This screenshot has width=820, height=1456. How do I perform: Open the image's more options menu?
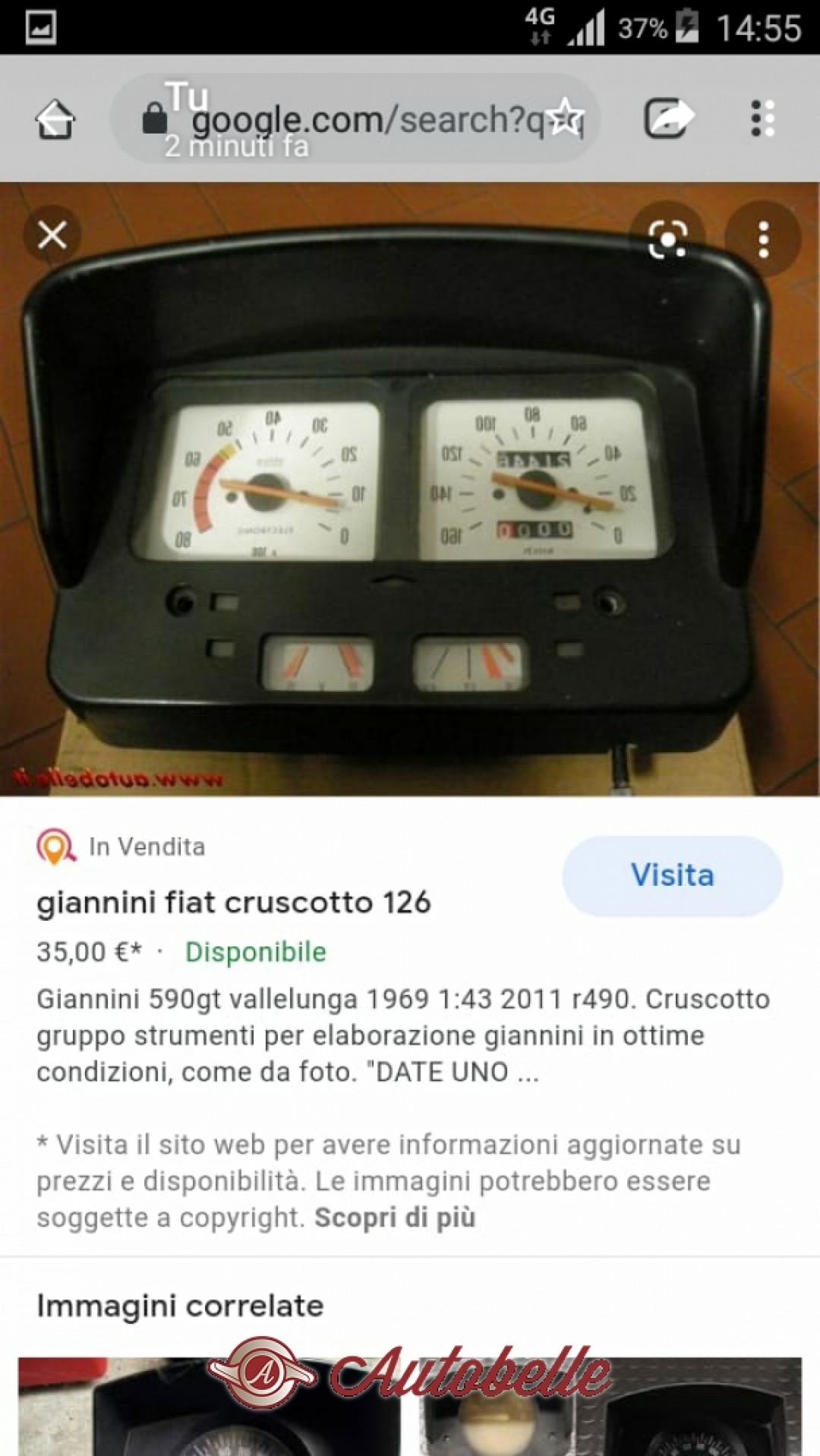pyautogui.click(x=763, y=239)
